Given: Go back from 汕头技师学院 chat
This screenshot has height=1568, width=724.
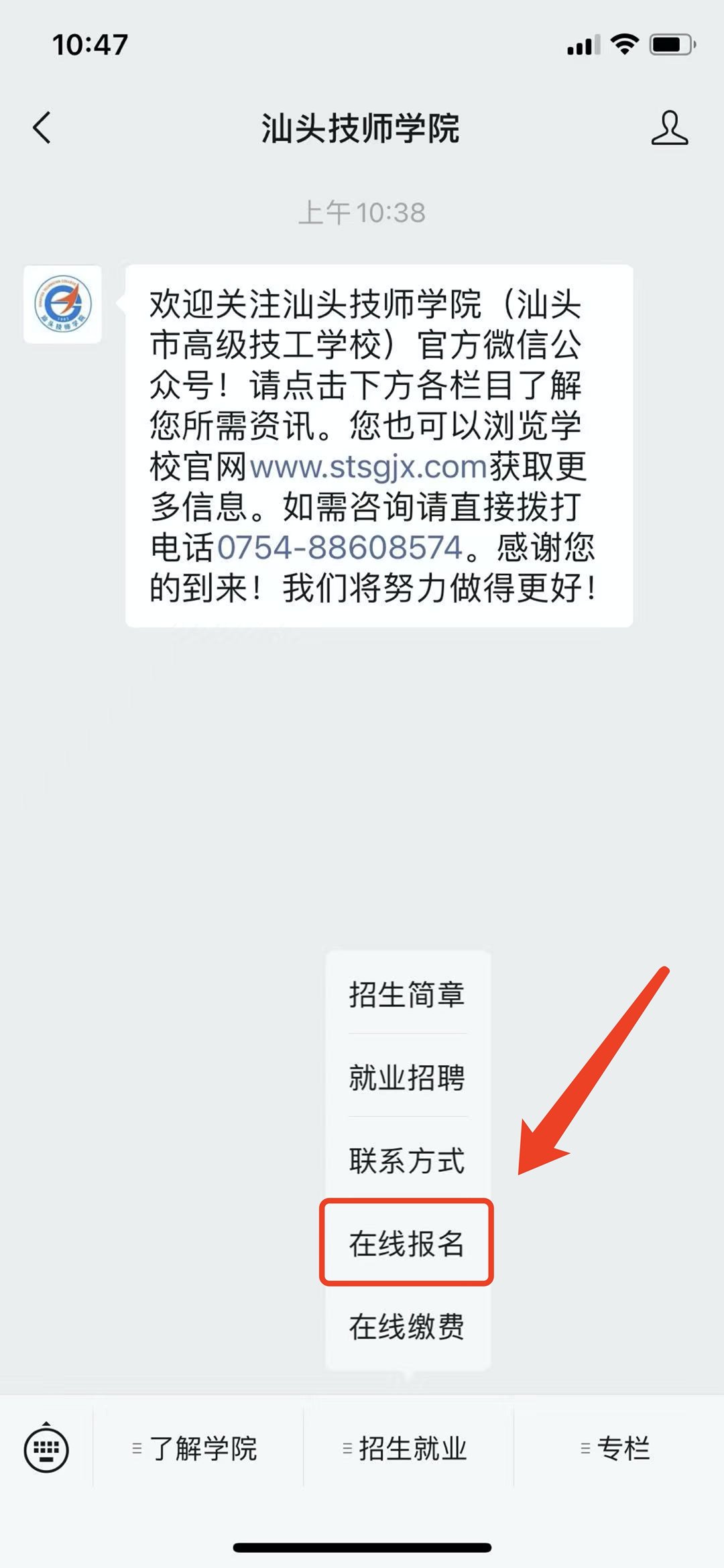Looking at the screenshot, I should [42, 127].
